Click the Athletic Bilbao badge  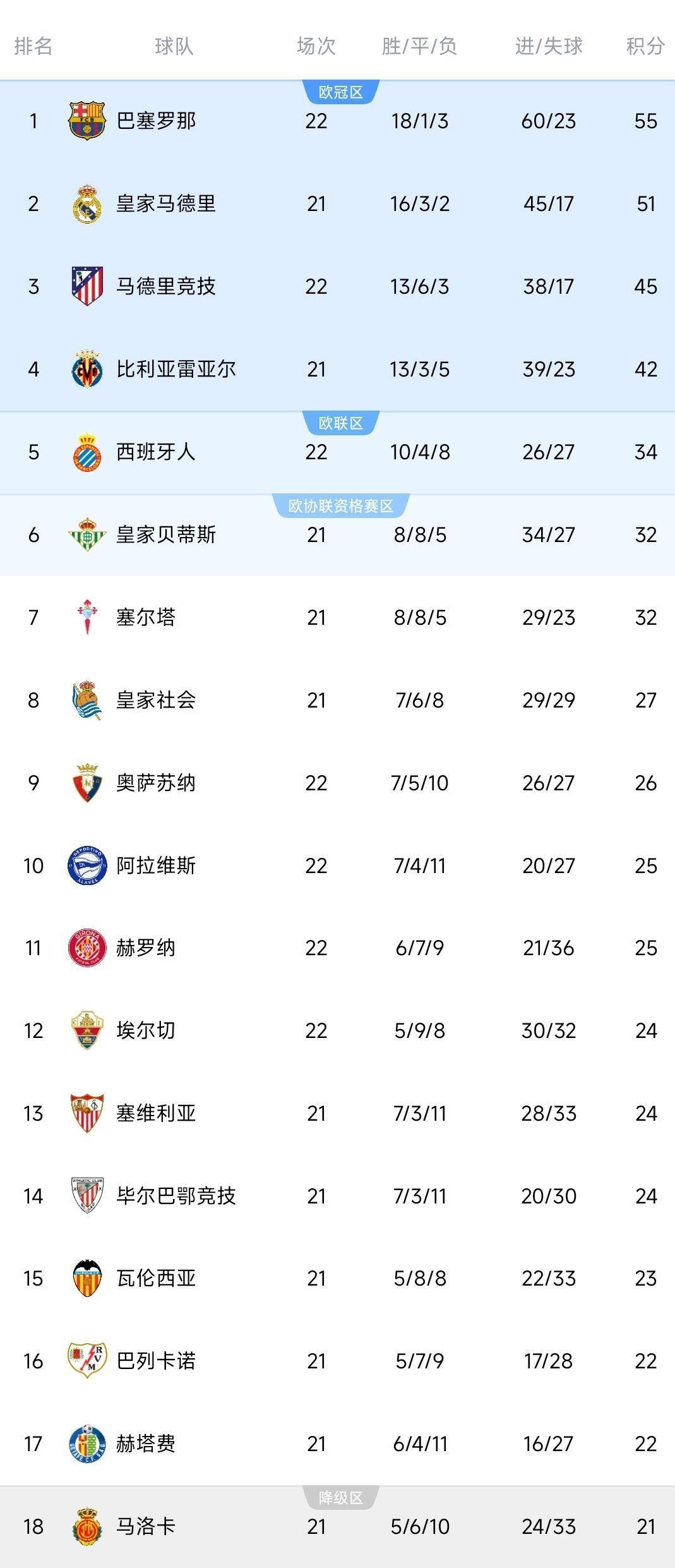coord(88,1195)
